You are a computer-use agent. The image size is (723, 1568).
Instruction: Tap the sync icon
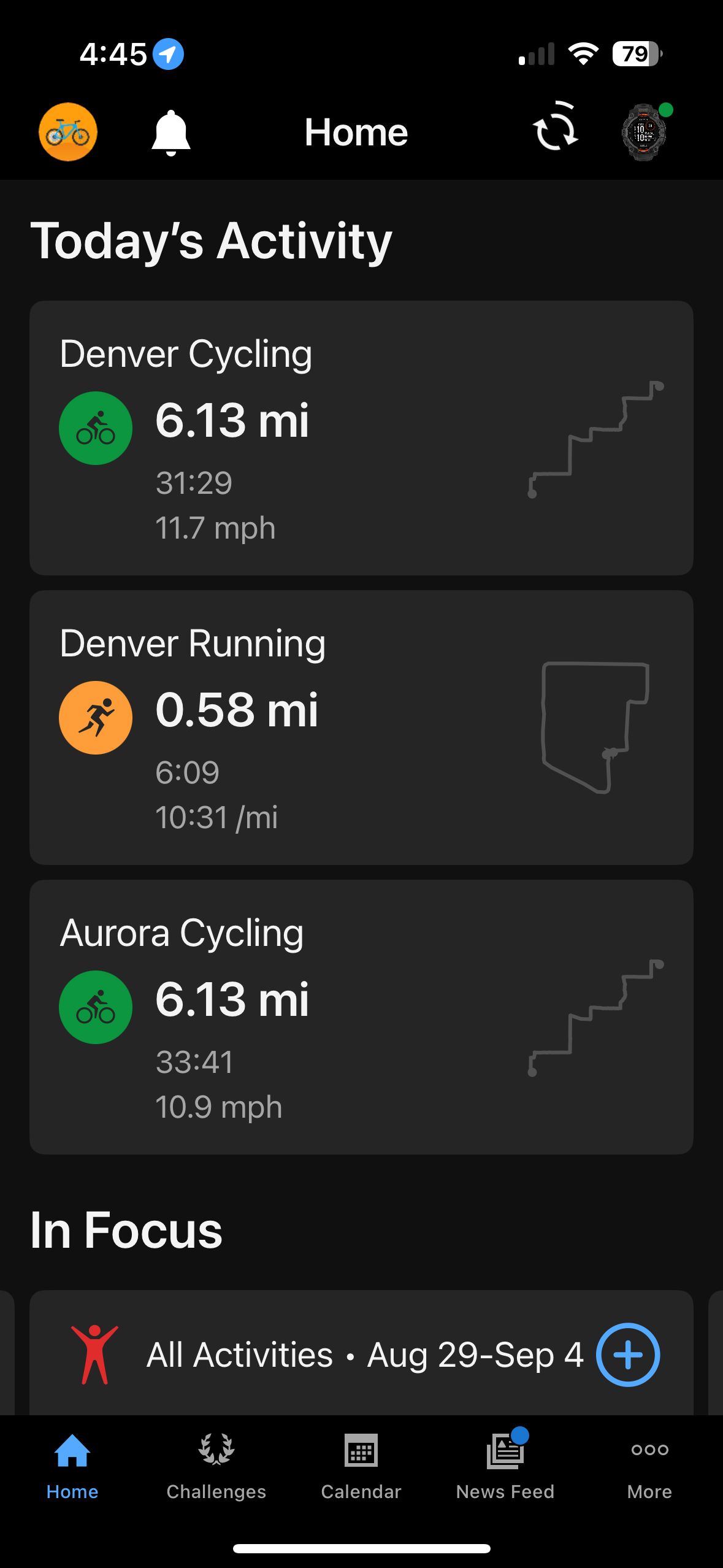pyautogui.click(x=556, y=126)
